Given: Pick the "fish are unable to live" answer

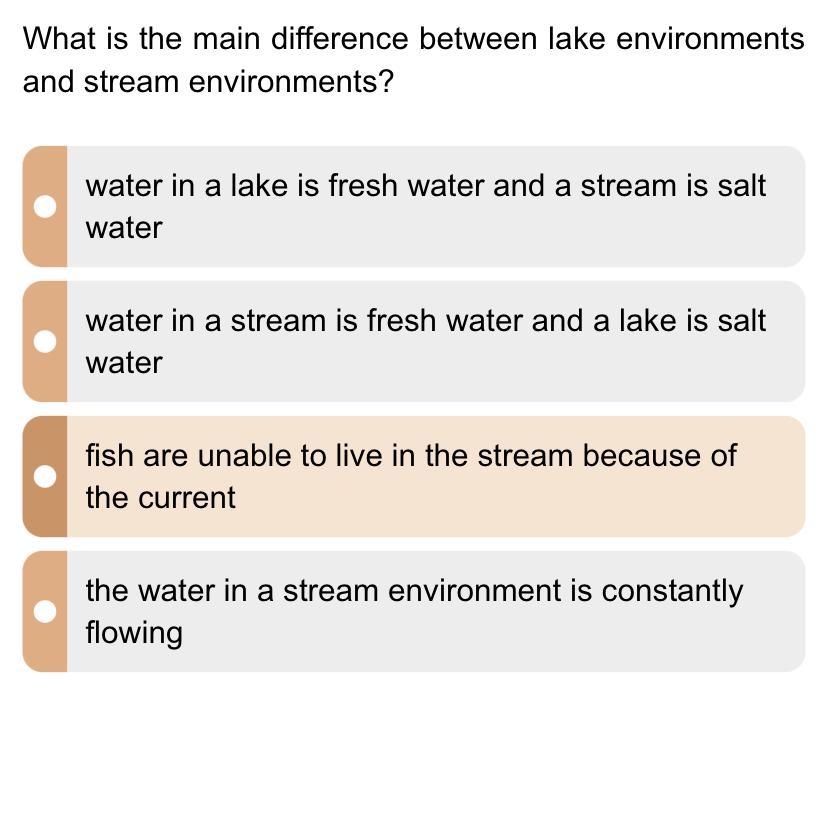Looking at the screenshot, I should pyautogui.click(x=45, y=476).
